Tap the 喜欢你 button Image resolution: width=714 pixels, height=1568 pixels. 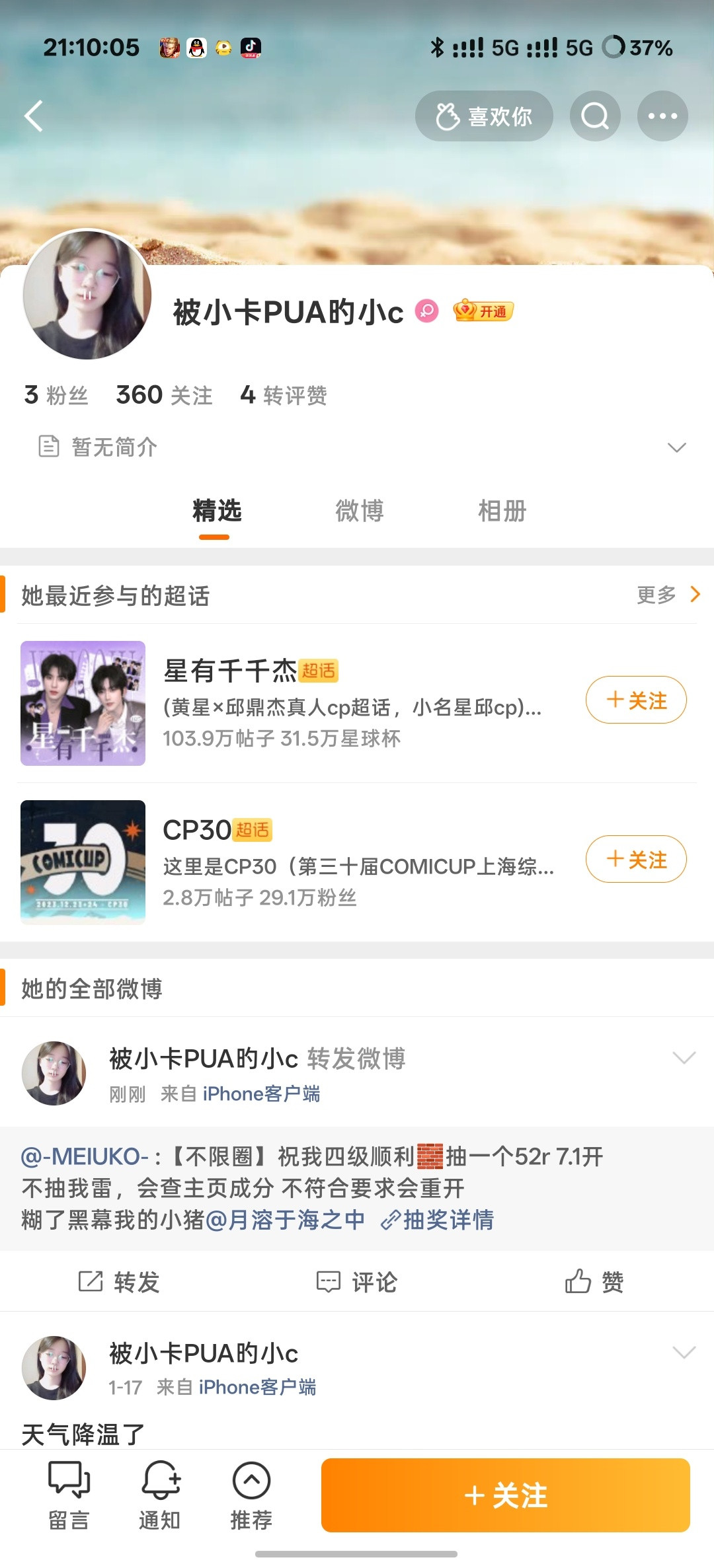[x=484, y=116]
